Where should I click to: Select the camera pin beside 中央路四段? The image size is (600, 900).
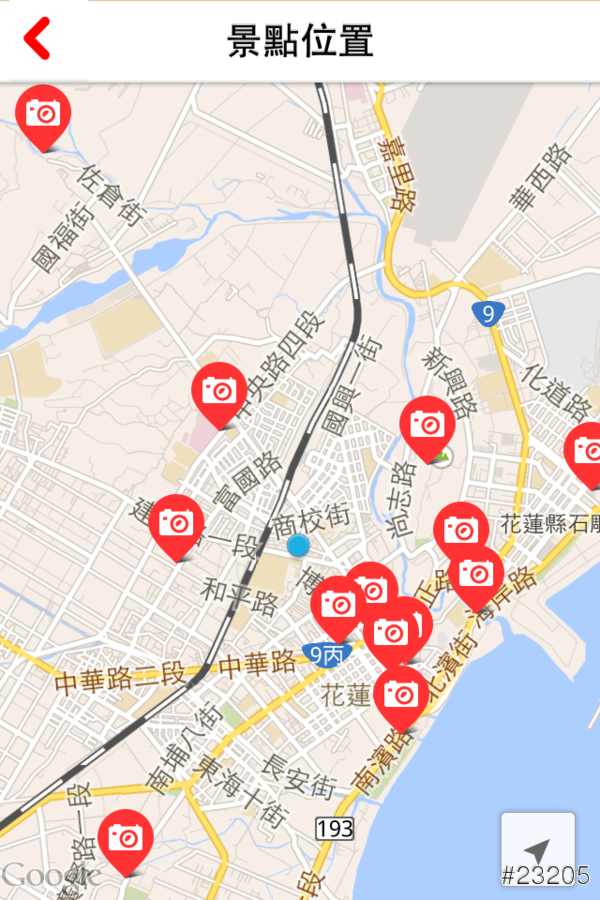pyautogui.click(x=219, y=391)
